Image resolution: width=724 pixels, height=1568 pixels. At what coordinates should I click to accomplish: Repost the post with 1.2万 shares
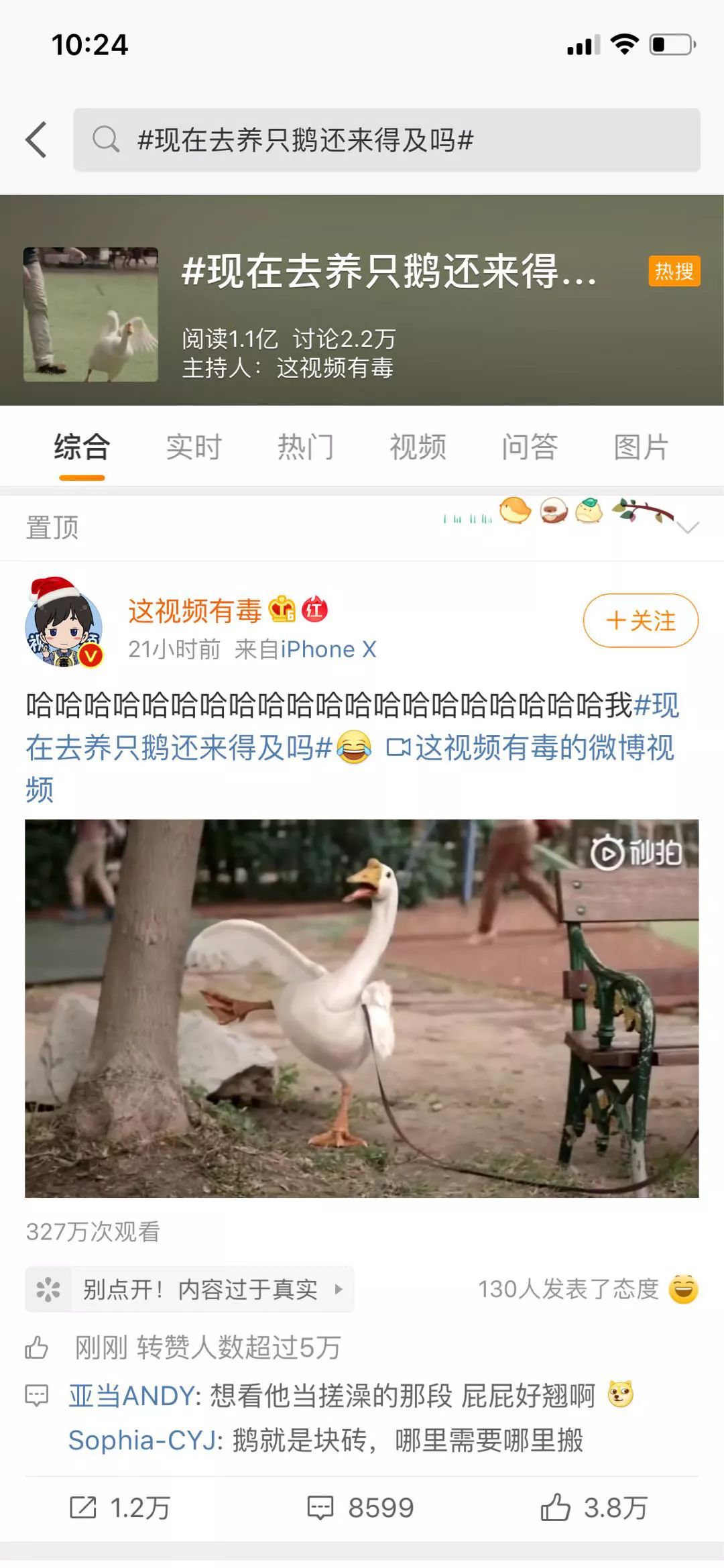pyautogui.click(x=121, y=1508)
